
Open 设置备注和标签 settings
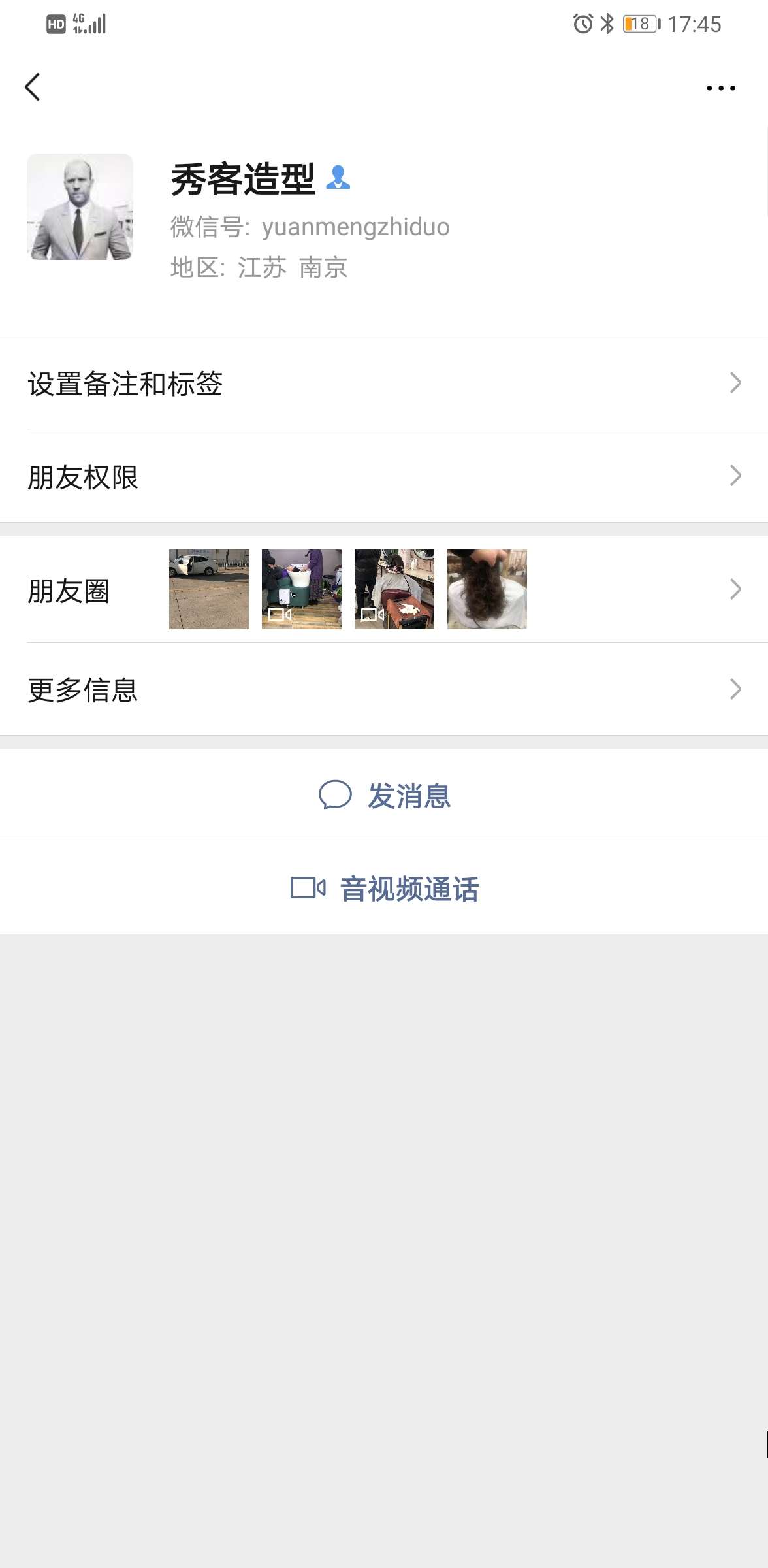tap(384, 383)
